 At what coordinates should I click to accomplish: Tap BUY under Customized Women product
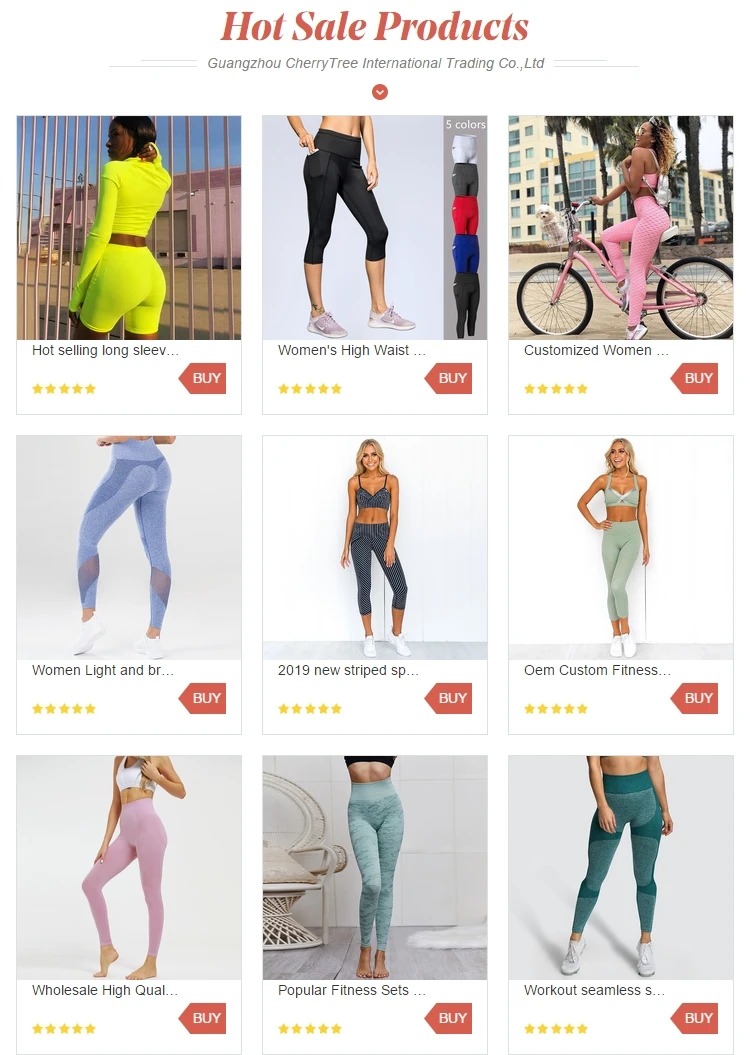(x=694, y=378)
